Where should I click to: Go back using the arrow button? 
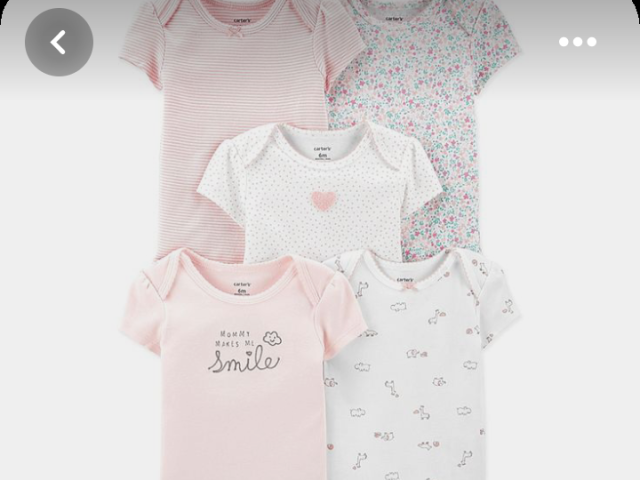59,42
